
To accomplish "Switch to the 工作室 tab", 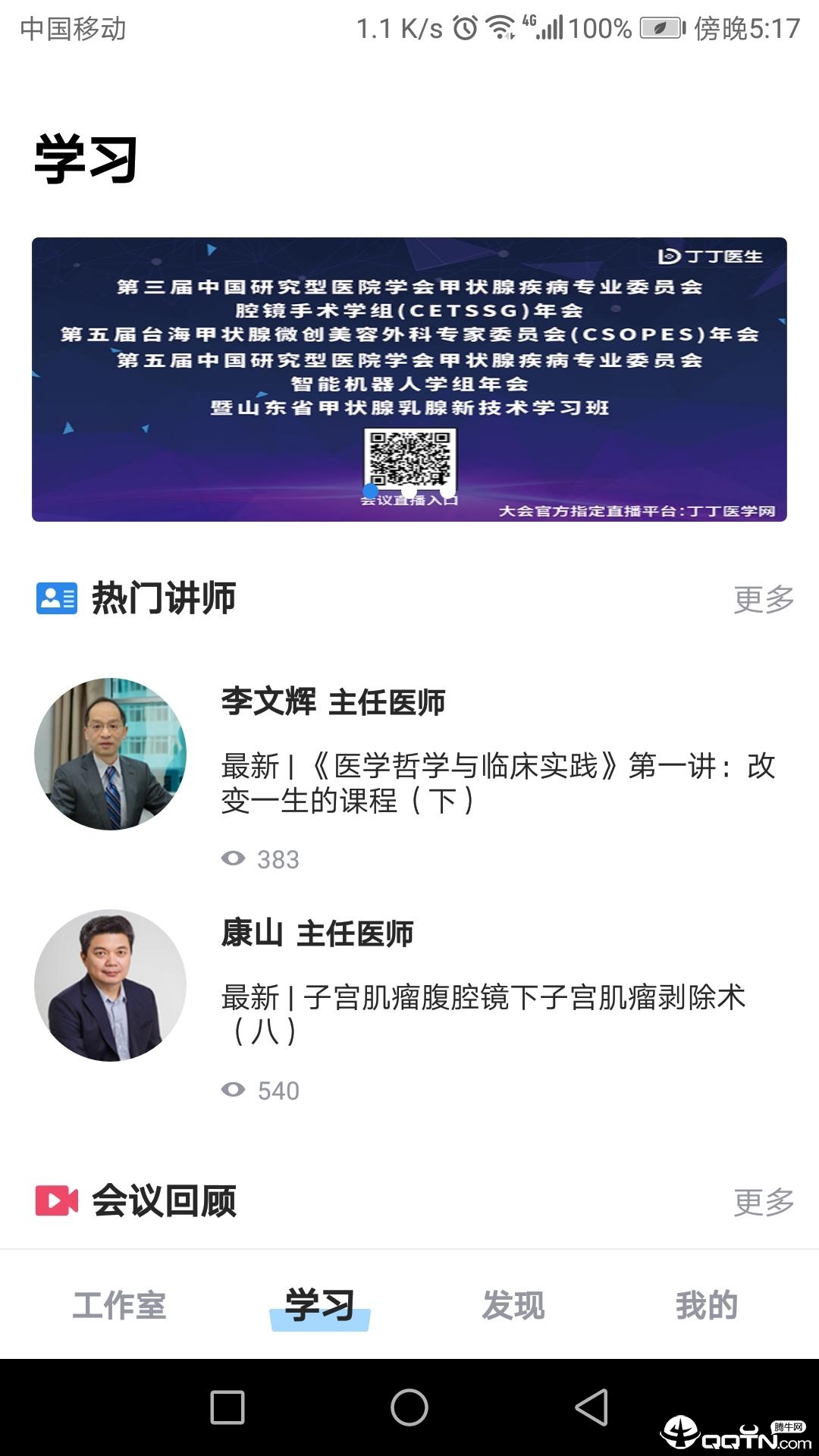I will click(x=119, y=1305).
